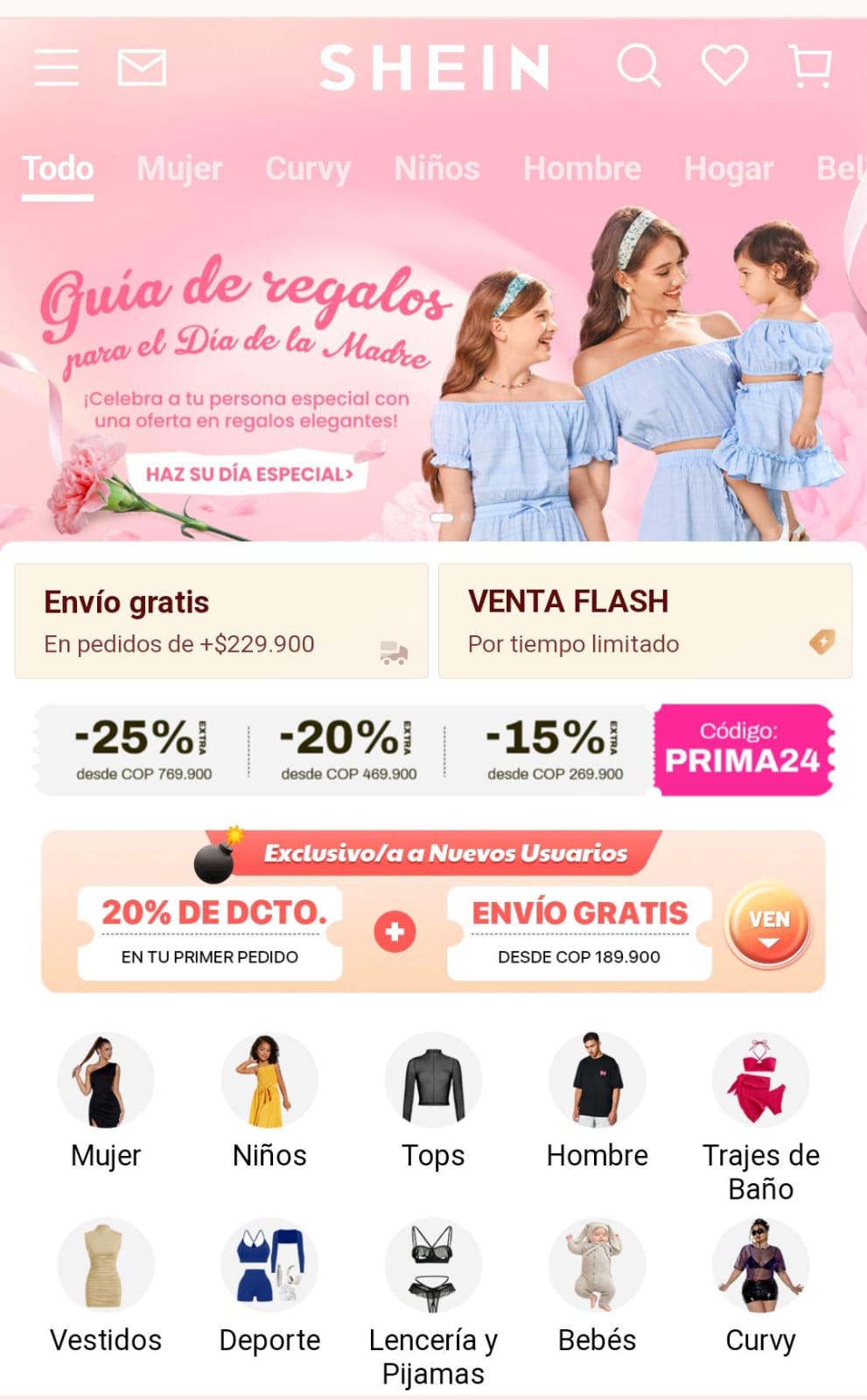Tap HAZ SU DÍA ESPECIAL banner button
Image resolution: width=867 pixels, height=1400 pixels.
pyautogui.click(x=249, y=474)
